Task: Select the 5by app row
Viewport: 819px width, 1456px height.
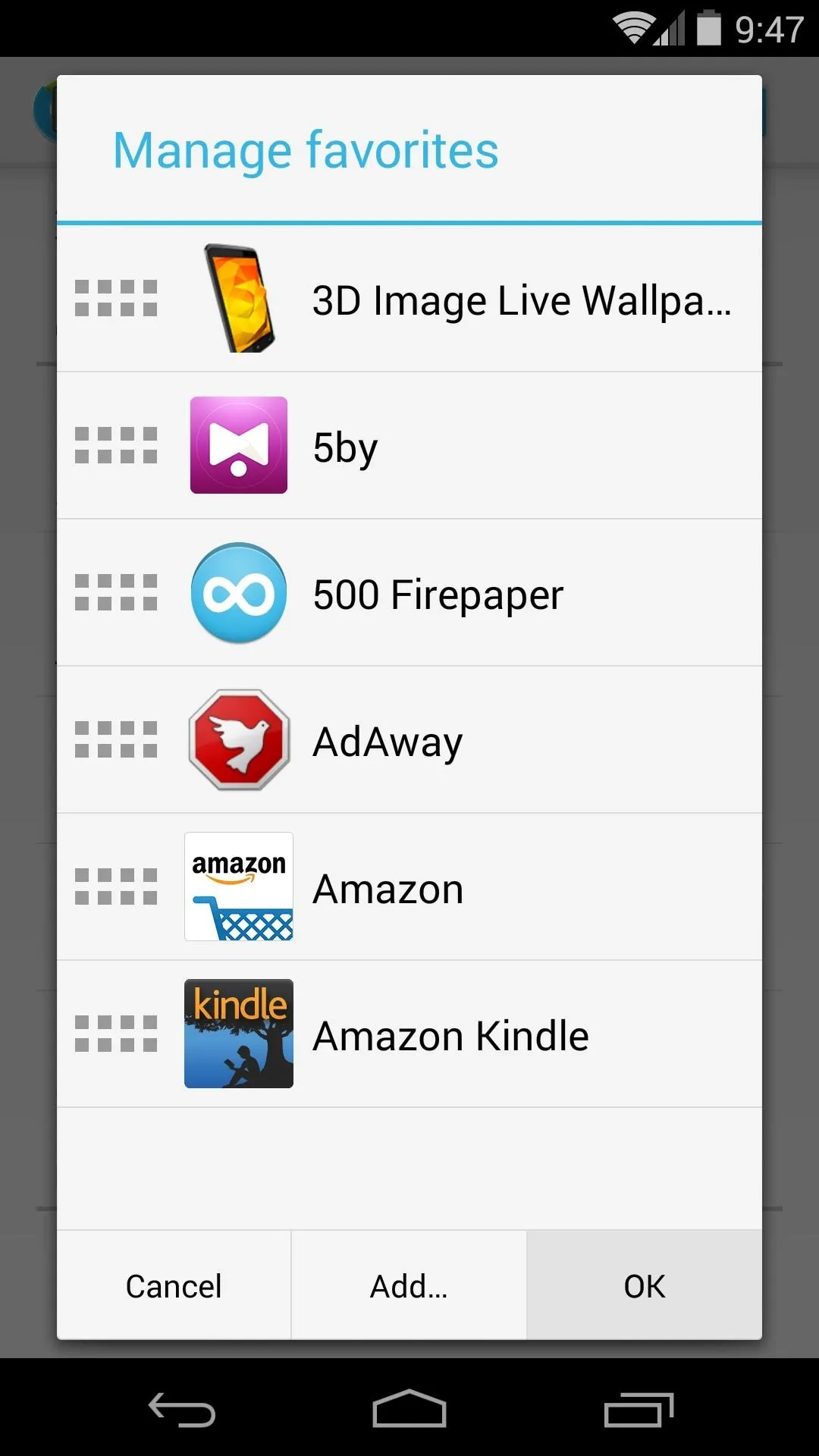Action: (409, 446)
